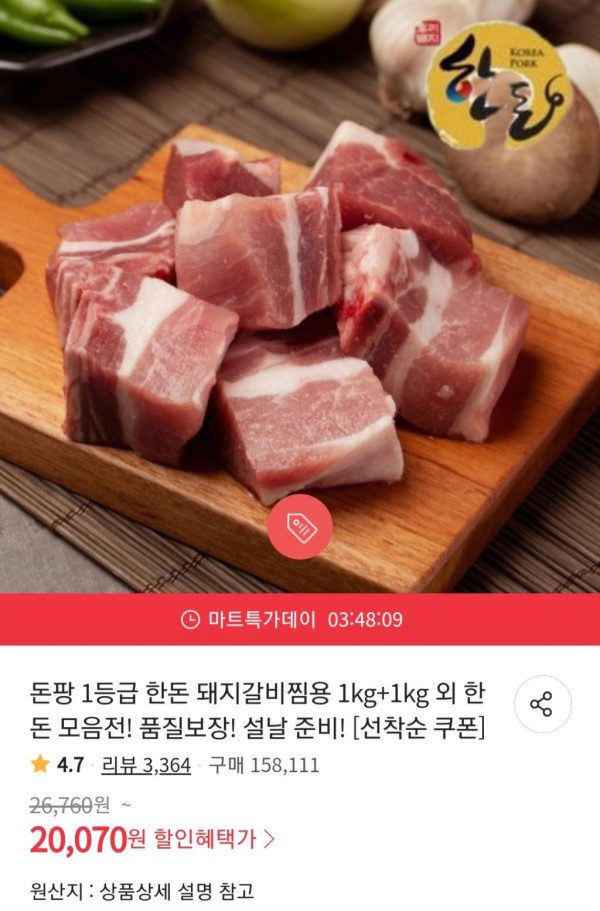Tap the red price tag button
The image size is (600, 911).
click(x=300, y=527)
